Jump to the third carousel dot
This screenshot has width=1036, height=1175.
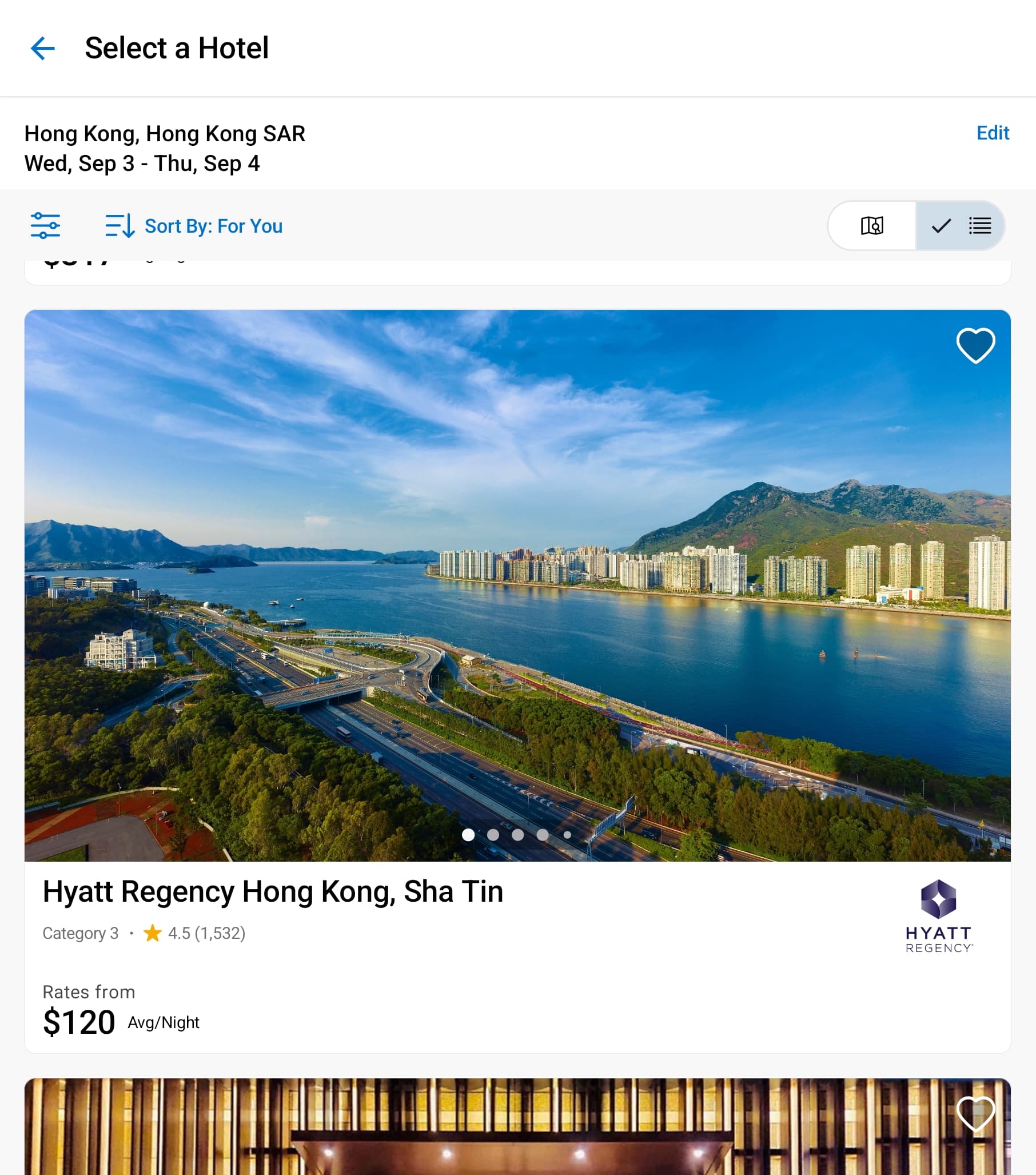pyautogui.click(x=519, y=835)
